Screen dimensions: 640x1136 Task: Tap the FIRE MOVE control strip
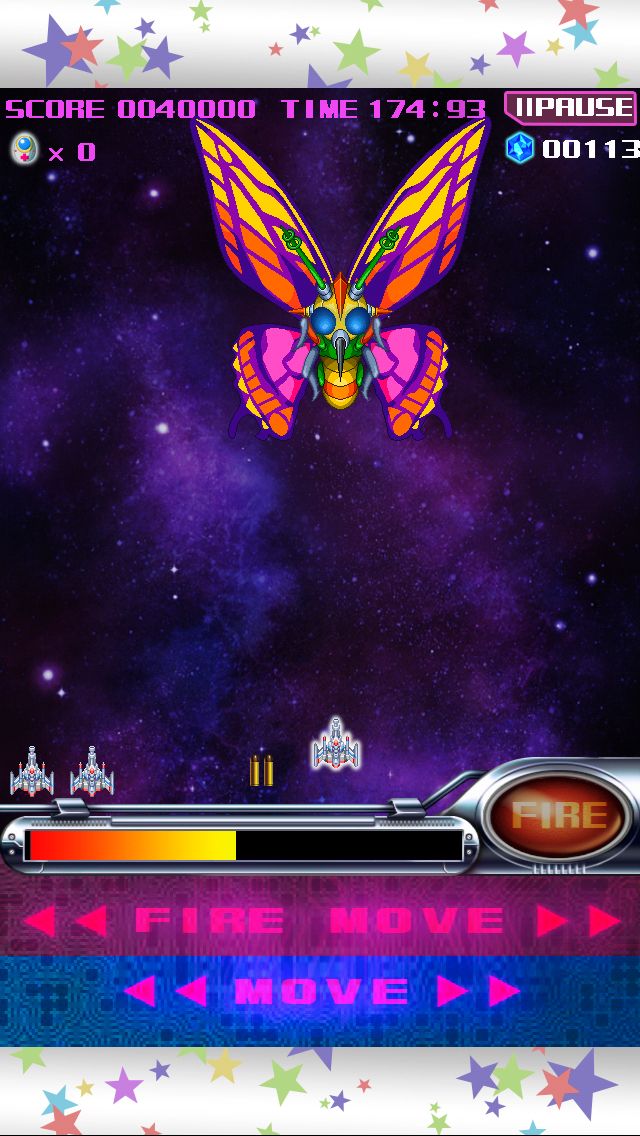pyautogui.click(x=320, y=919)
